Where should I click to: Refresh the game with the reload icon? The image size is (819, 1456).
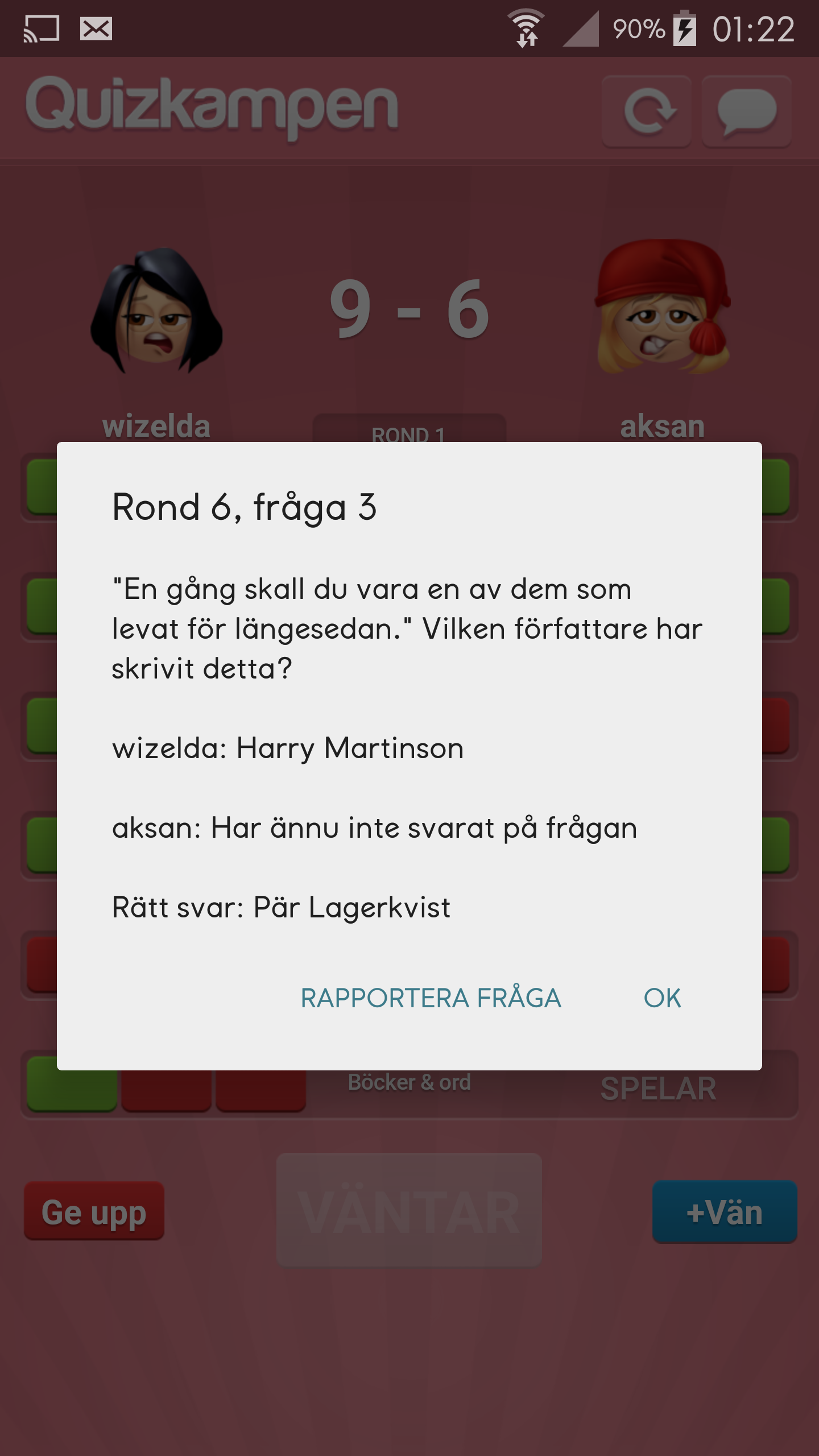(x=647, y=111)
